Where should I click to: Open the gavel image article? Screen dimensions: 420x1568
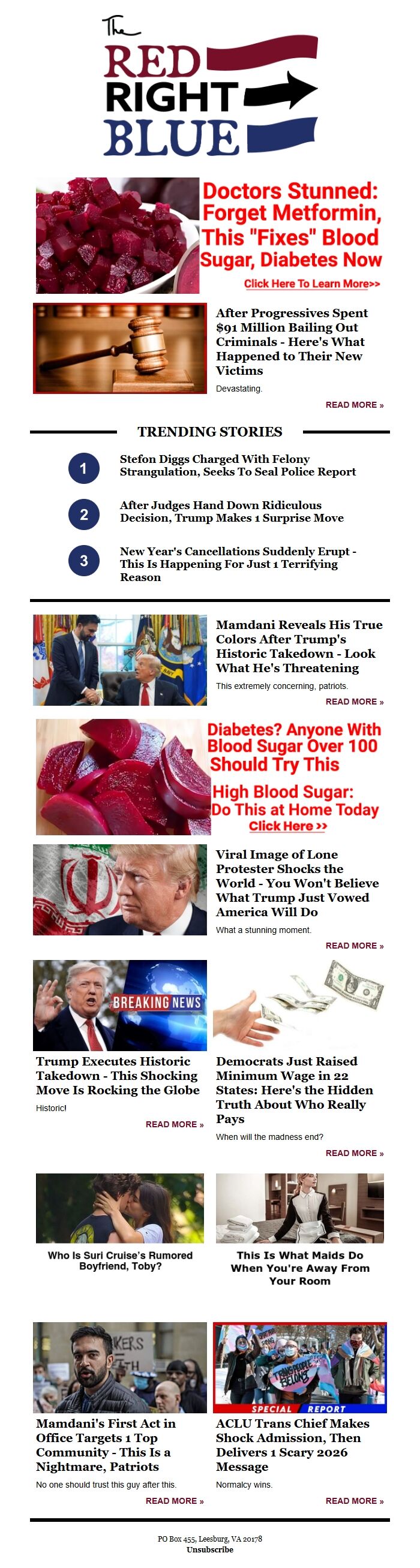coord(120,348)
